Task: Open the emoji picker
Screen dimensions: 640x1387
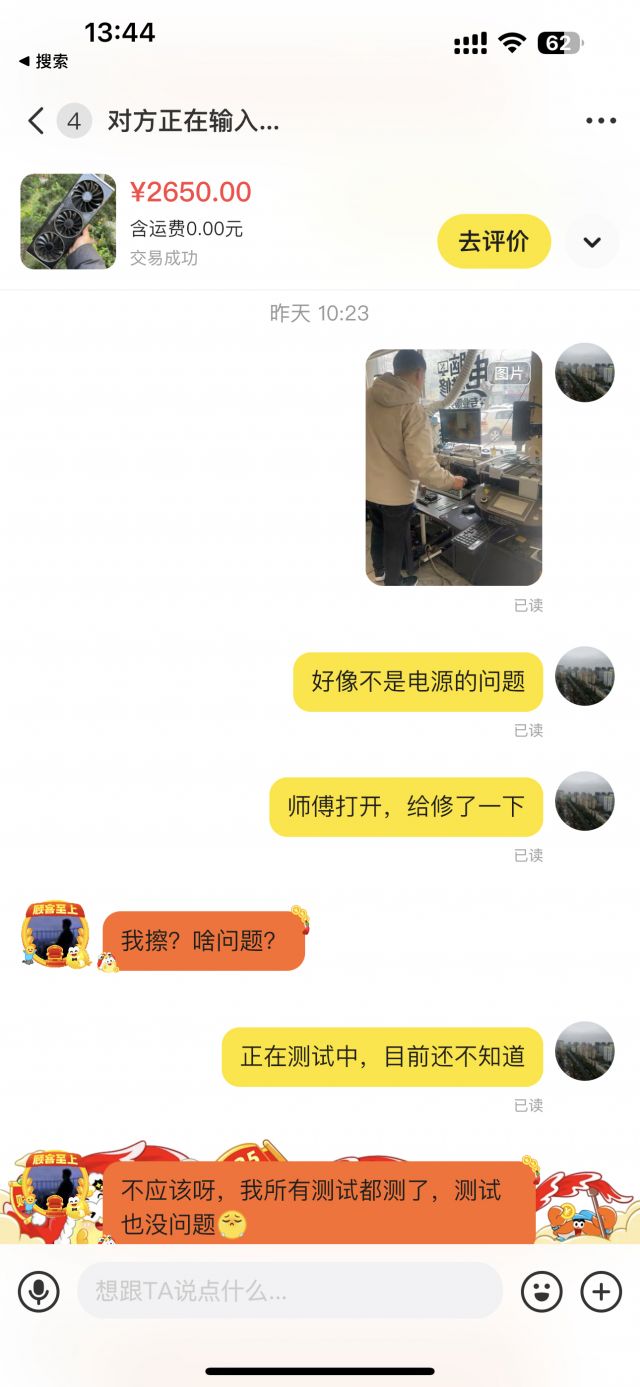Action: pyautogui.click(x=541, y=1291)
